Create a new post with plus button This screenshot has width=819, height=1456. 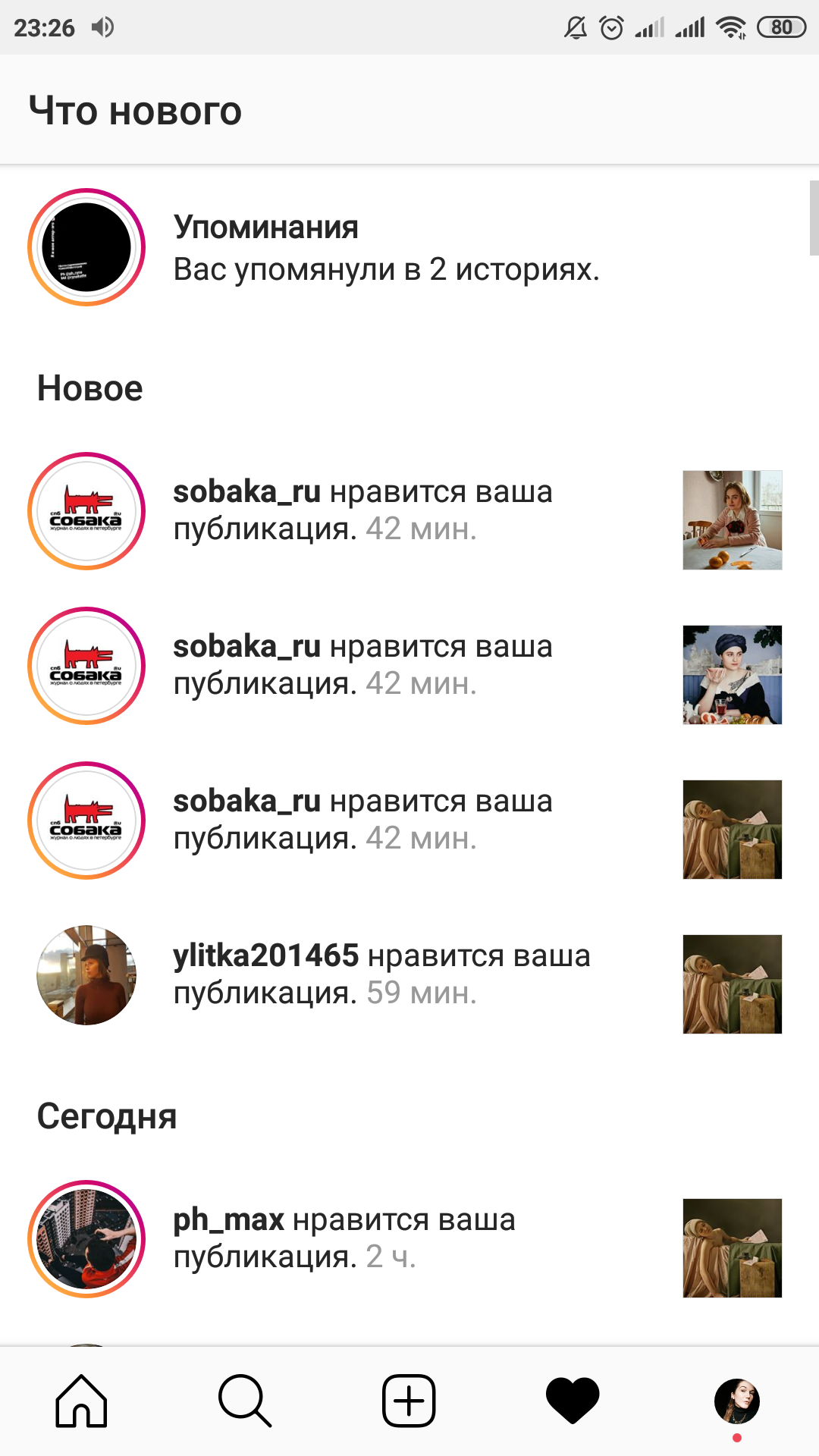409,1401
